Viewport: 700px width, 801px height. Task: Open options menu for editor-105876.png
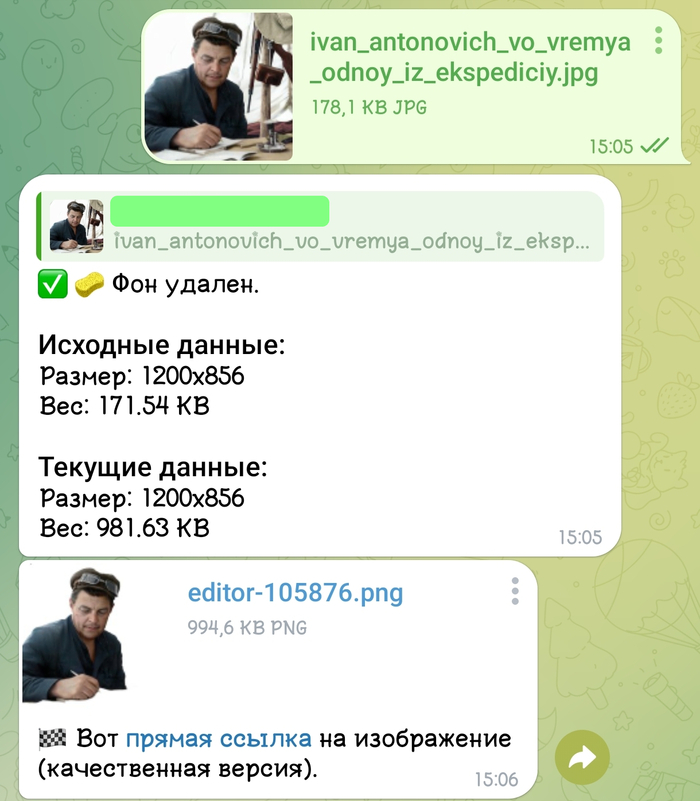click(515, 591)
